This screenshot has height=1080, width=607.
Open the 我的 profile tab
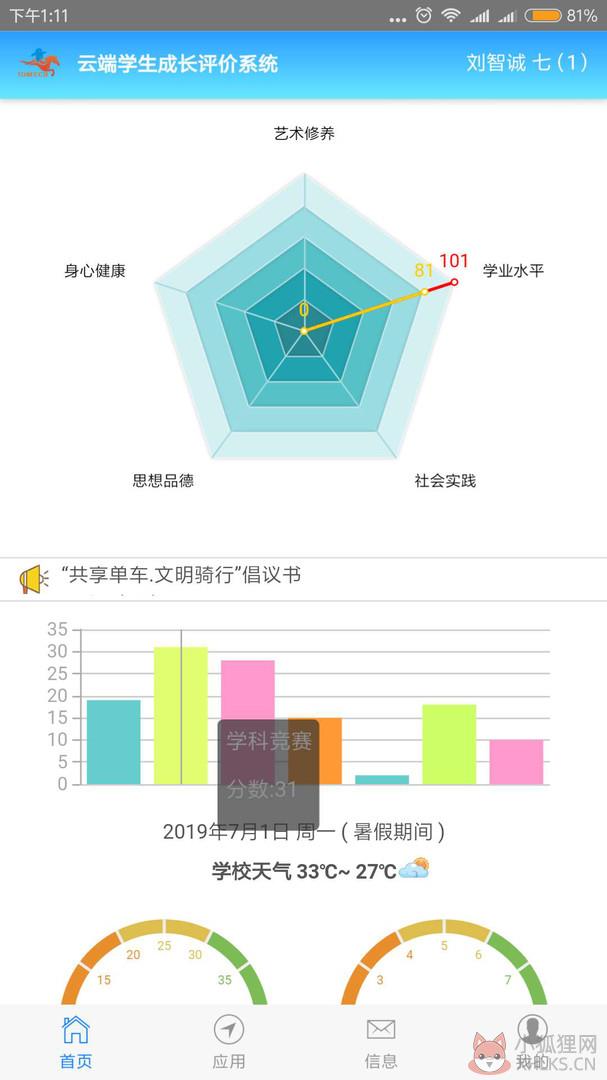pyautogui.click(x=532, y=1042)
